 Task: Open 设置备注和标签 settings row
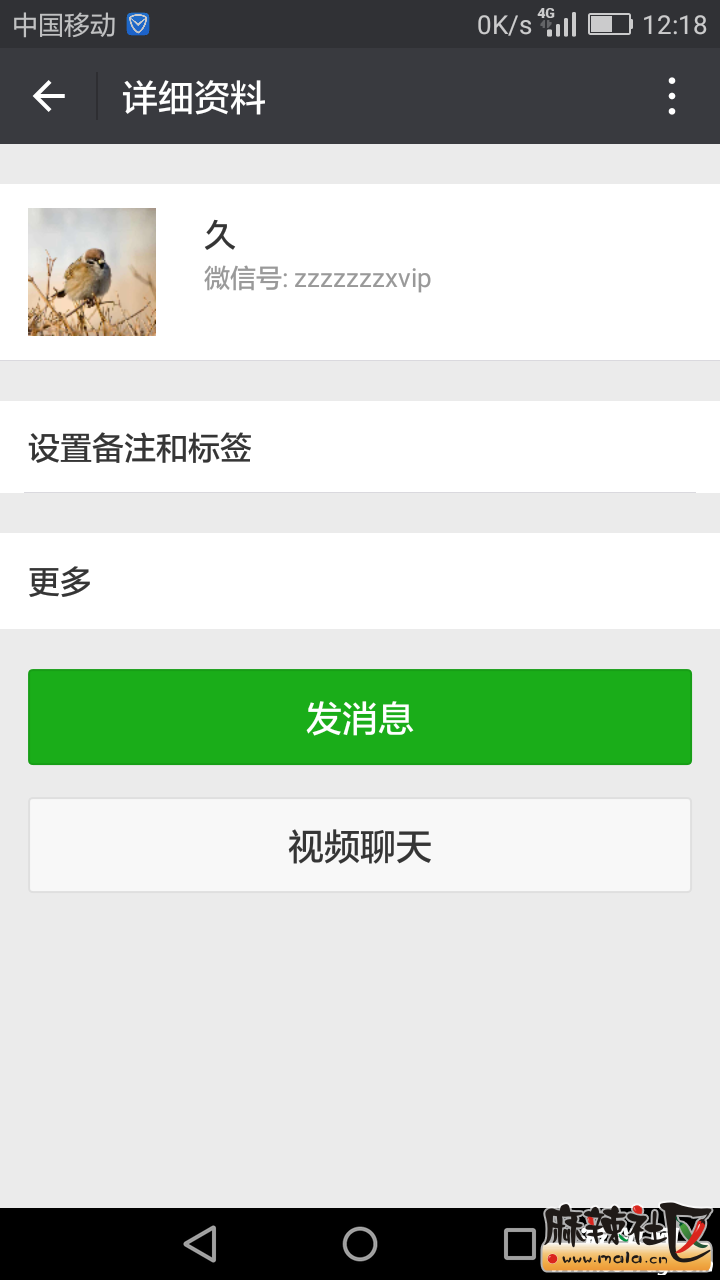pyautogui.click(x=360, y=448)
